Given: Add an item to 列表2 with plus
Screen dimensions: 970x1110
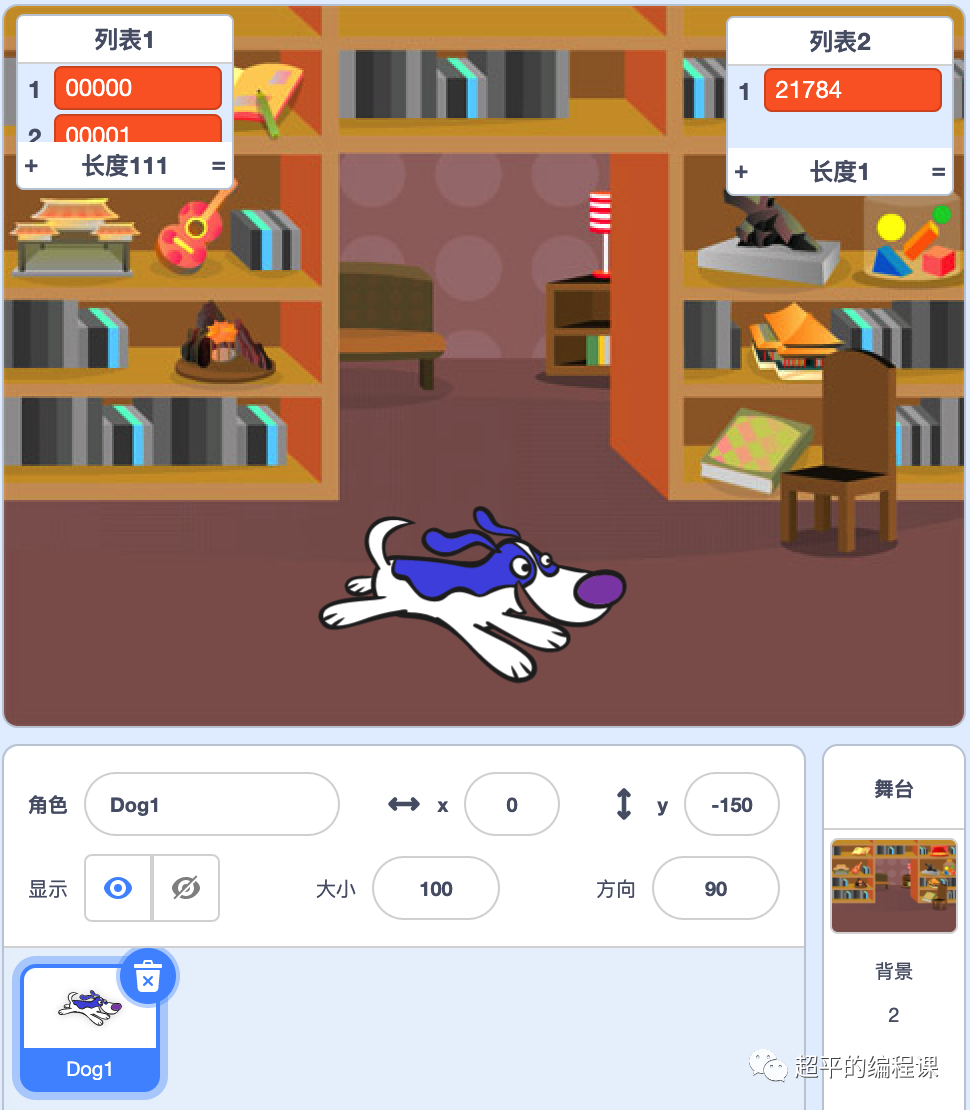Looking at the screenshot, I should pyautogui.click(x=741, y=173).
